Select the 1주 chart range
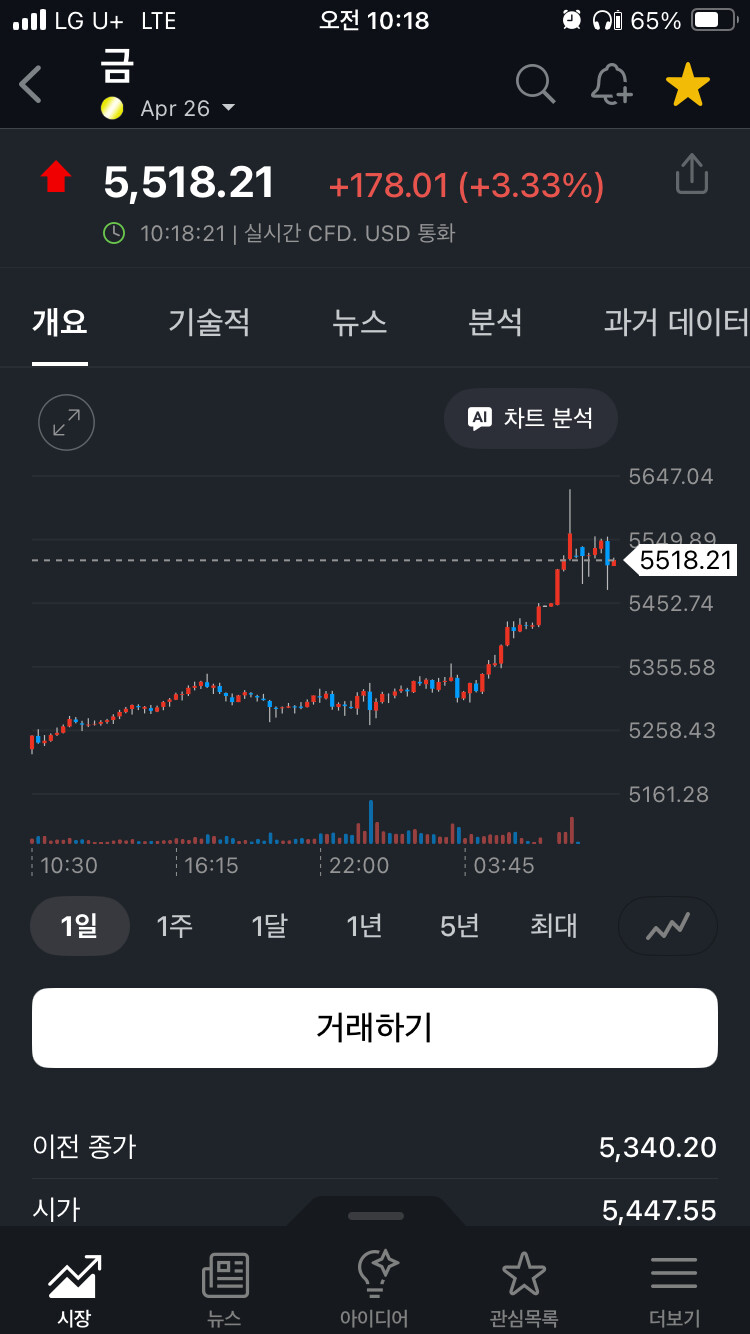750x1334 pixels. coord(174,926)
